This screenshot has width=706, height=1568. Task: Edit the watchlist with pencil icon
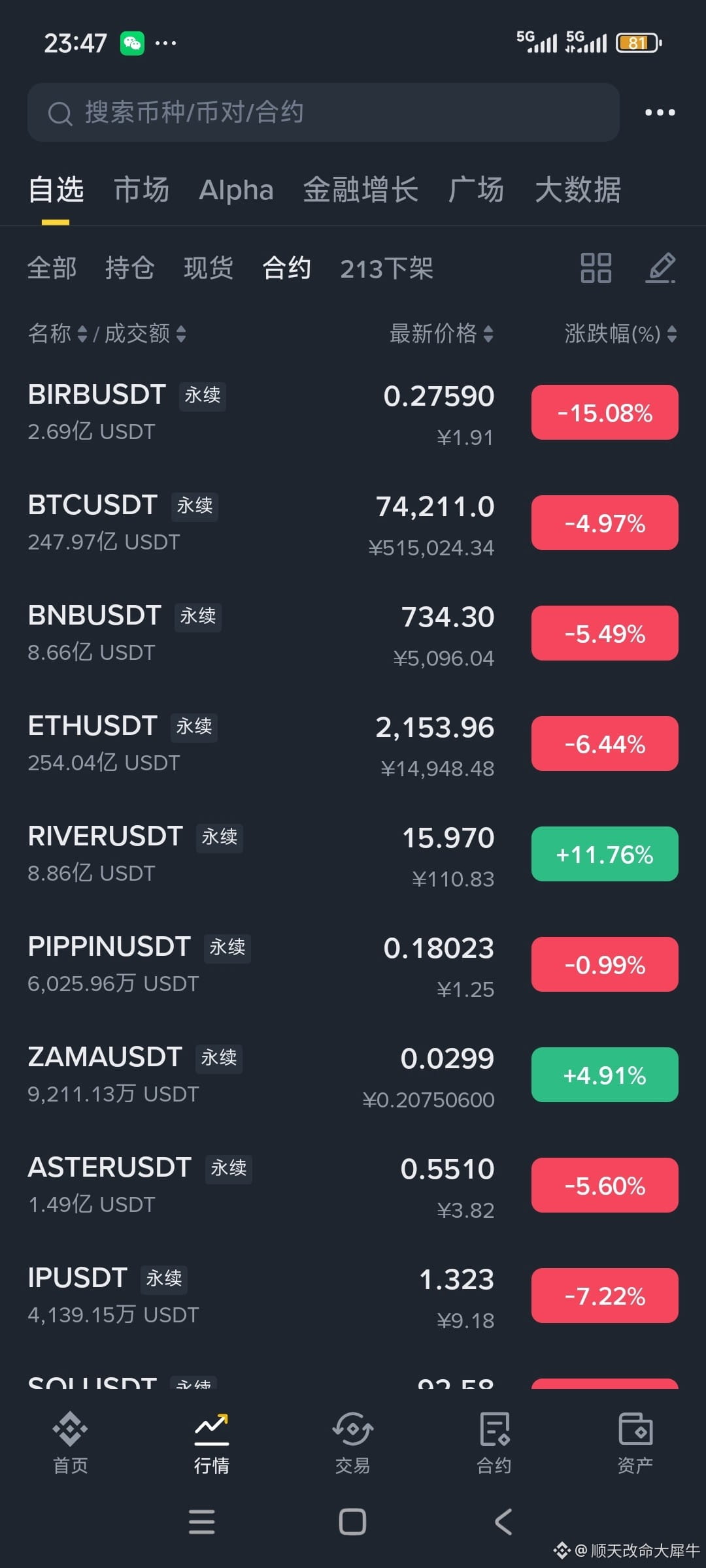pos(660,268)
